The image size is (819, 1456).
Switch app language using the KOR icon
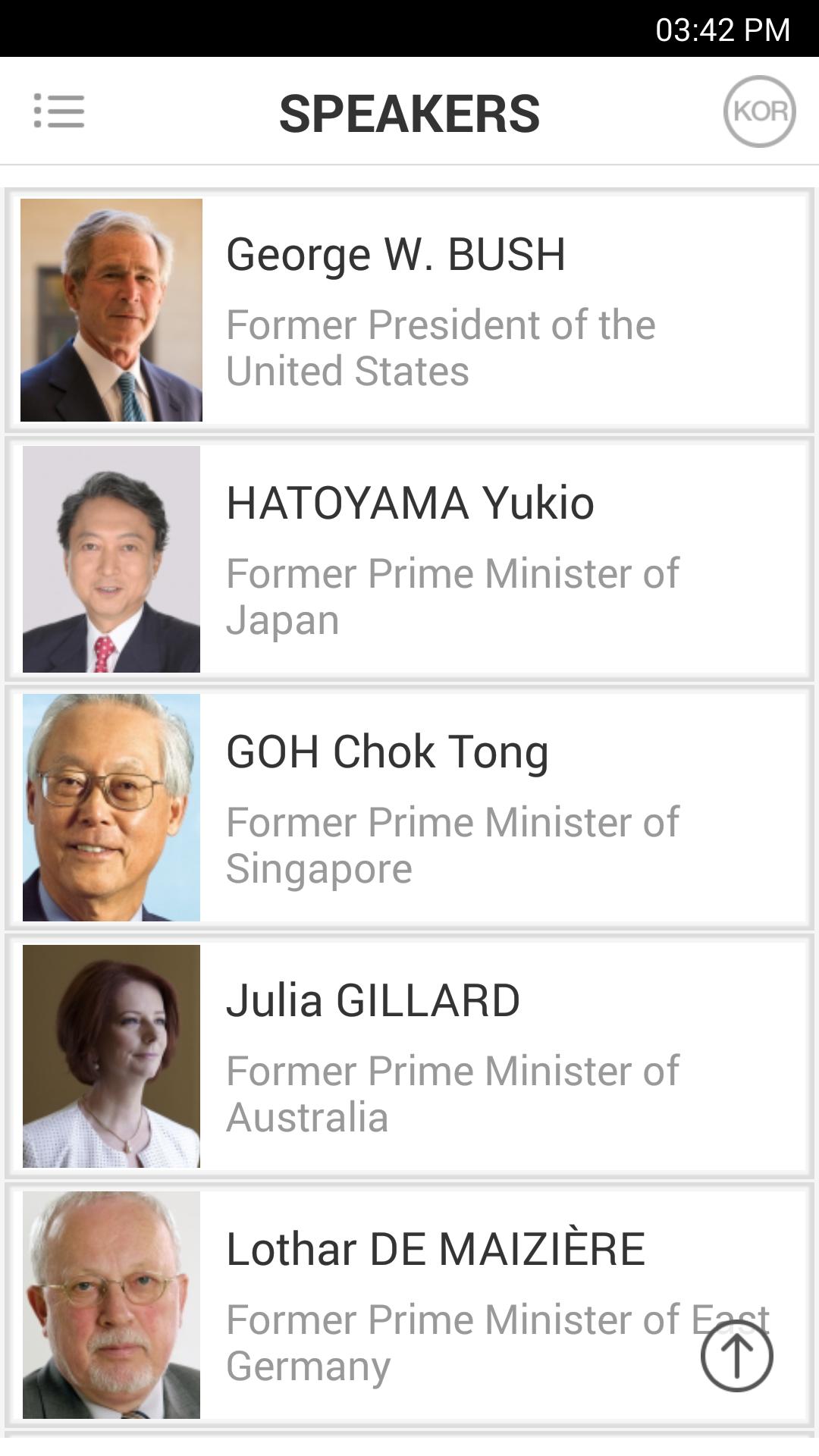click(759, 111)
